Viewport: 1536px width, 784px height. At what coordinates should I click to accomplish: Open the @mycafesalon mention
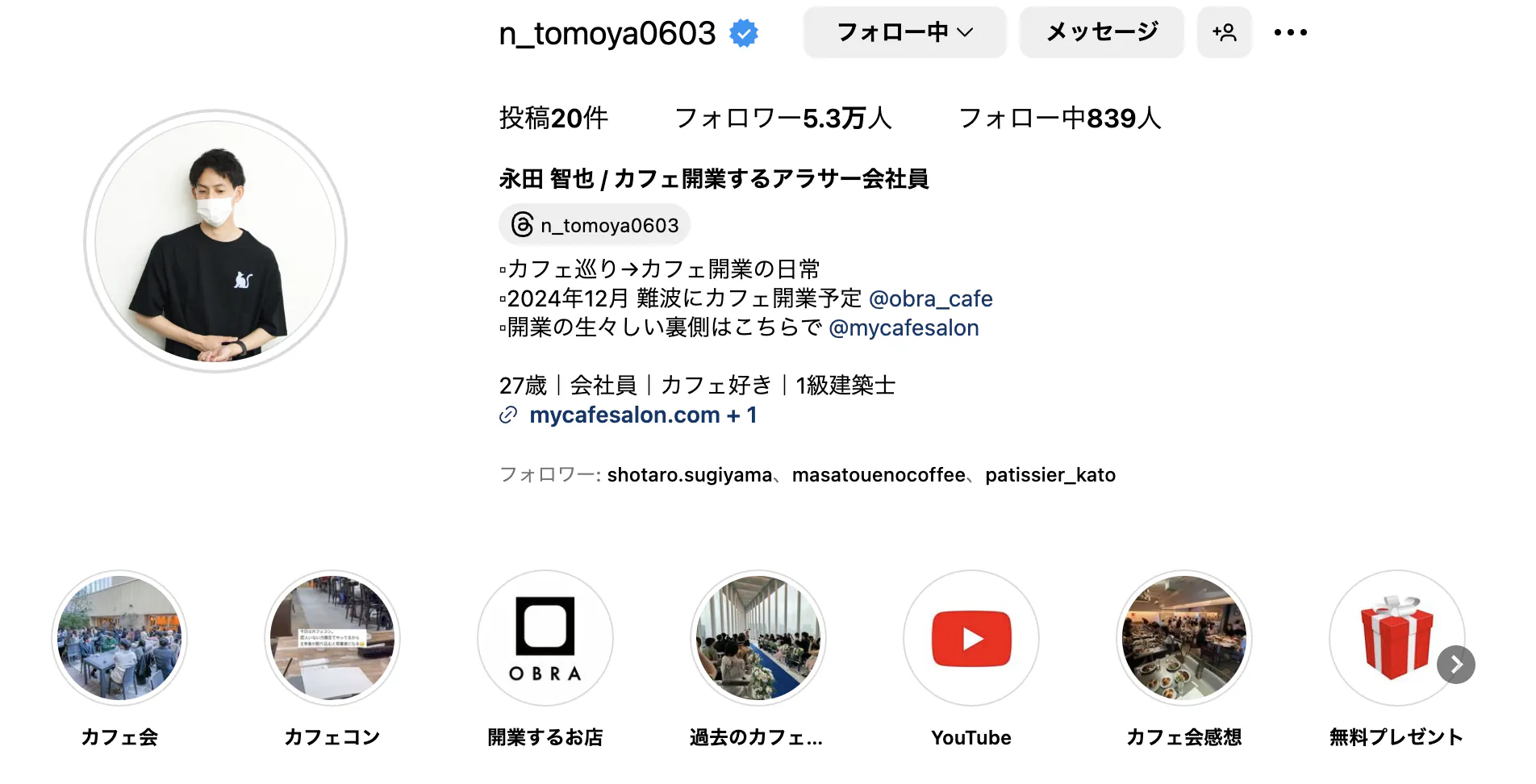[904, 328]
